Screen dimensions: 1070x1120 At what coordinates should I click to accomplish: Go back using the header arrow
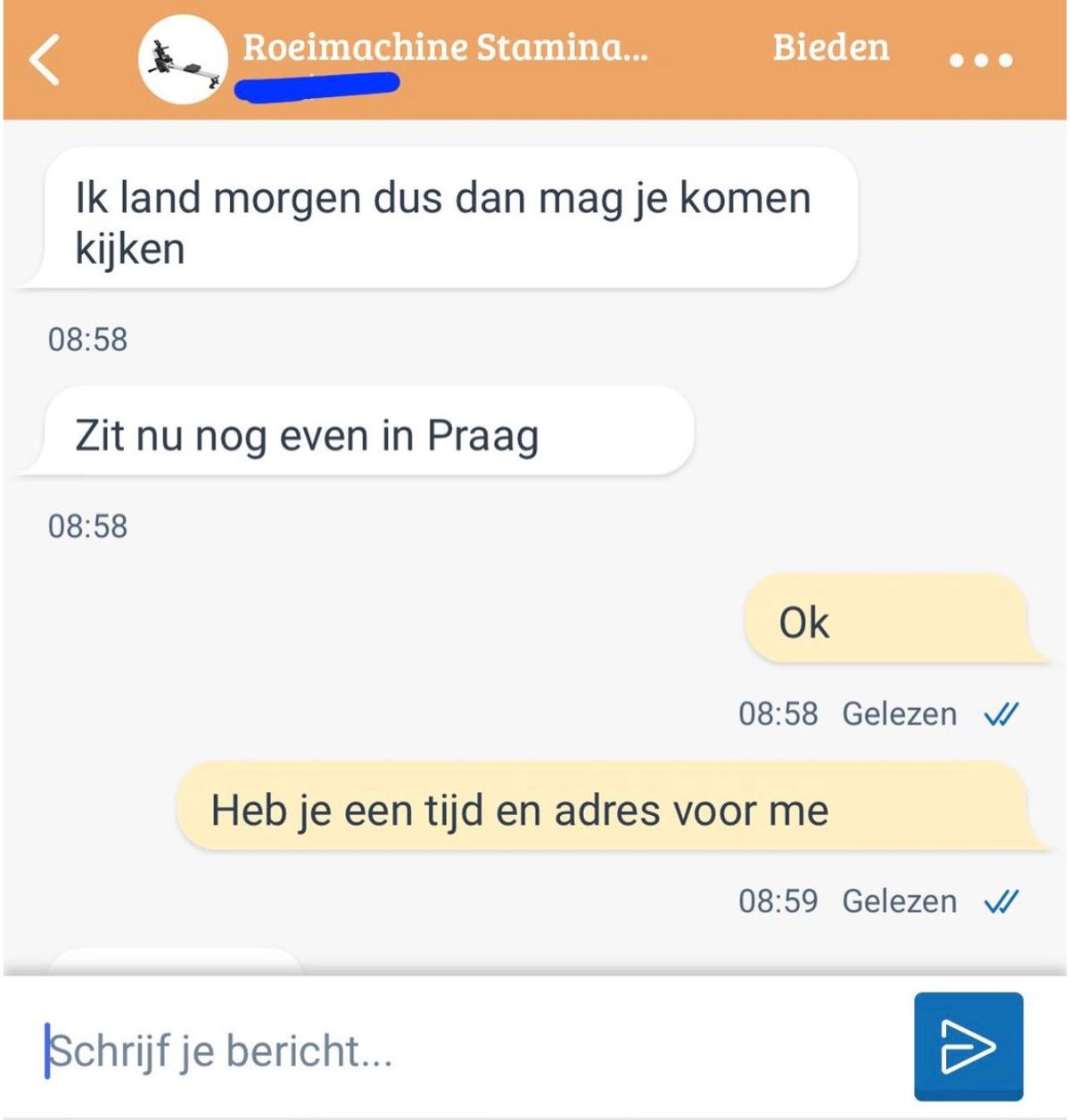coord(46,60)
